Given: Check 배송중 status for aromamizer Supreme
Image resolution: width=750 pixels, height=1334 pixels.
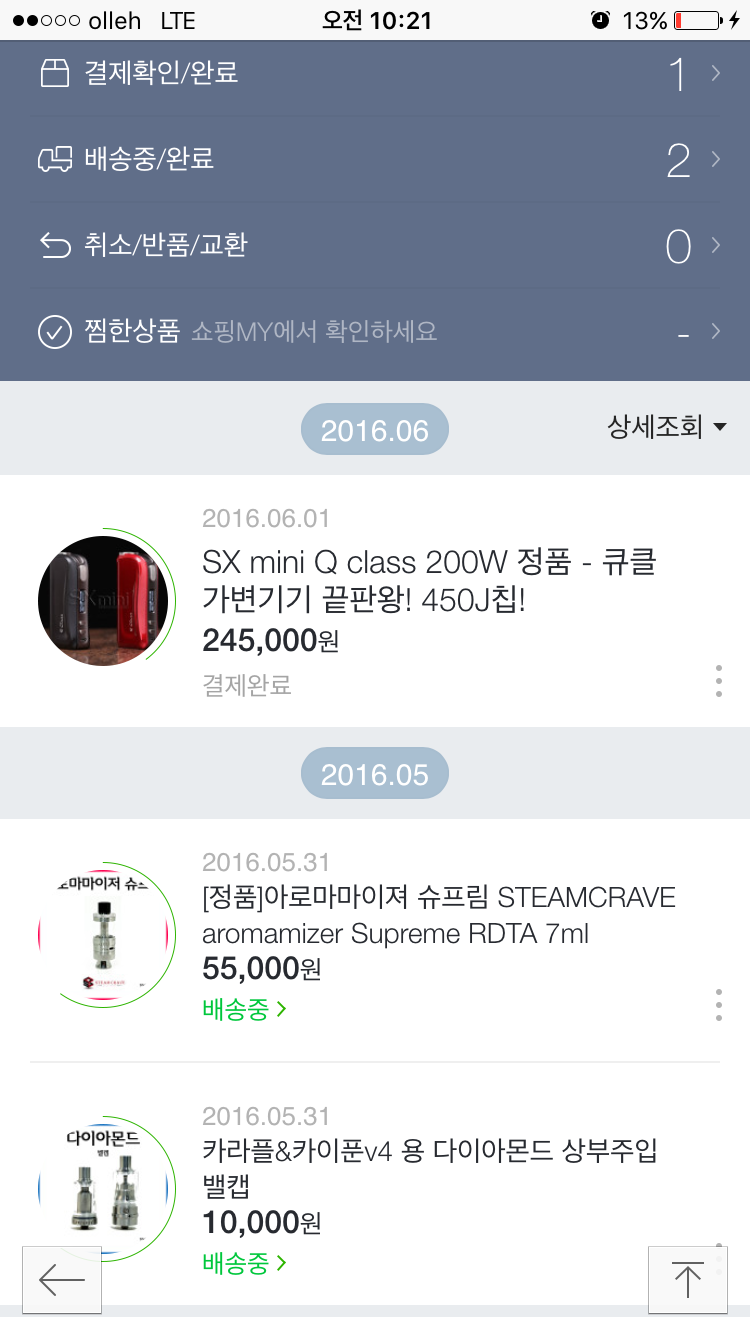Looking at the screenshot, I should (x=245, y=1010).
